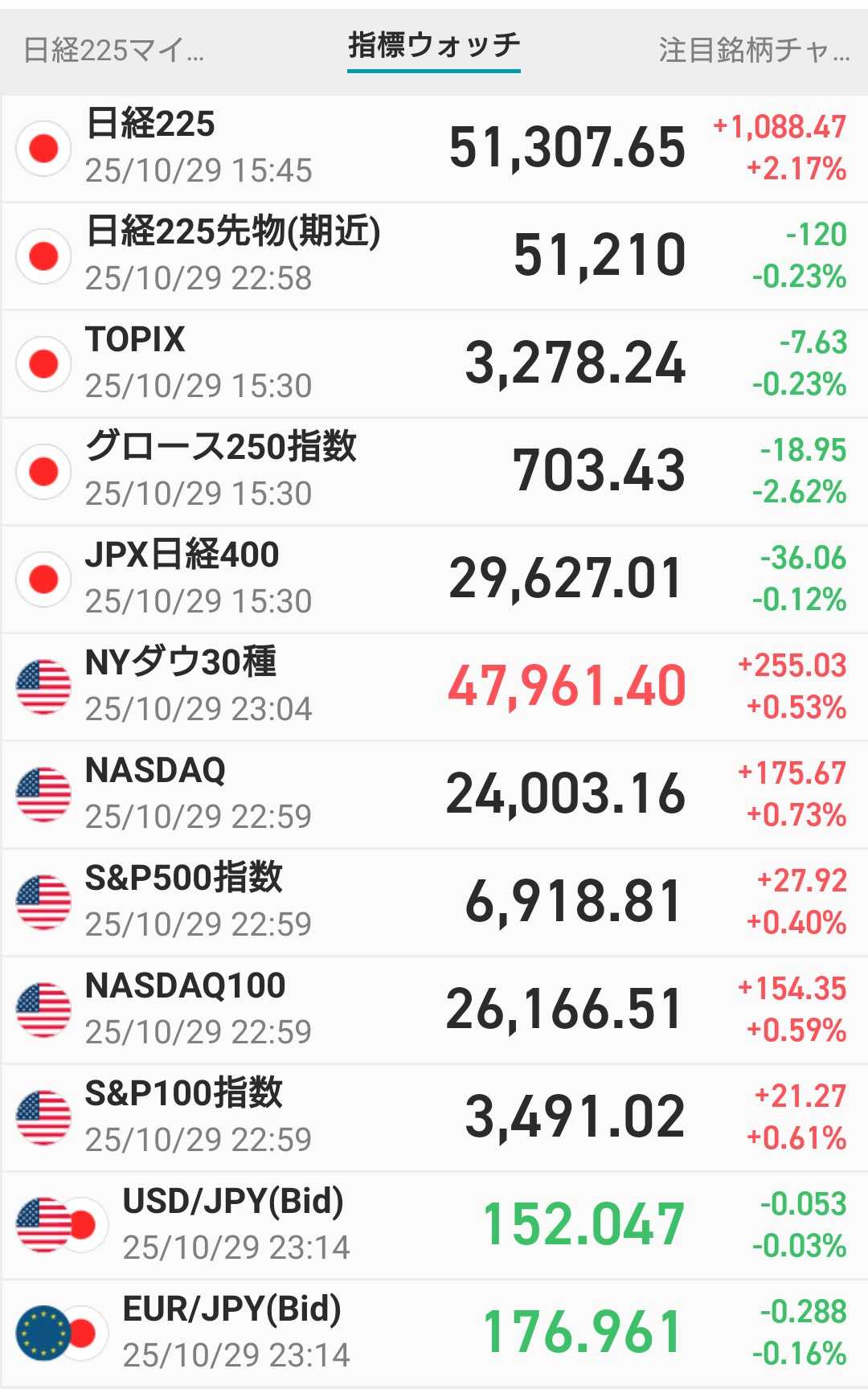Select the NASDAQ100 index row
Viewport: 868px width, 1389px height.
pyautogui.click(x=434, y=1010)
